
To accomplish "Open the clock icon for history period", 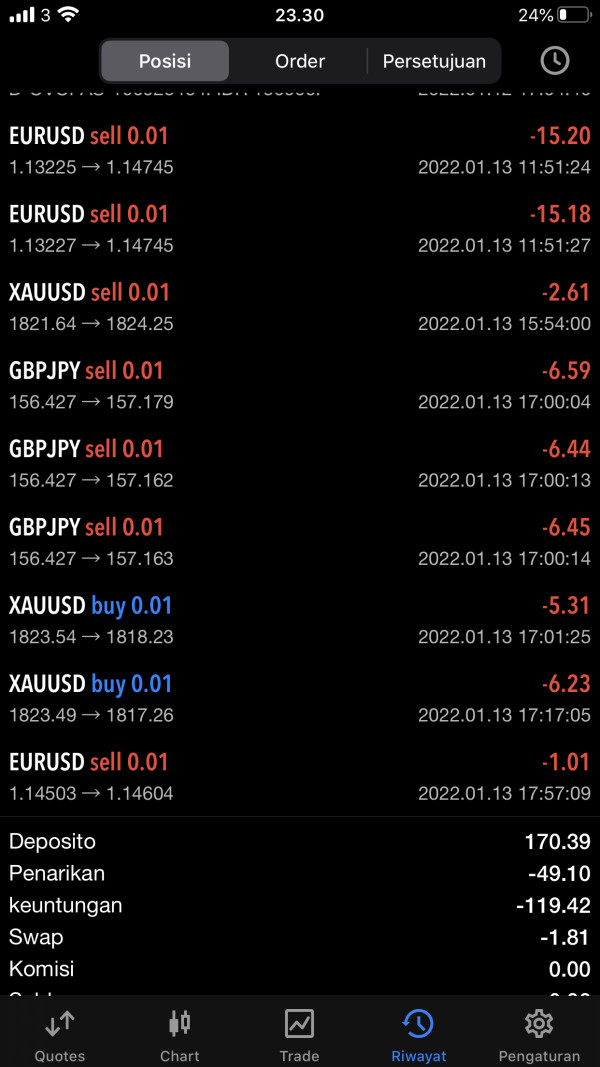I will point(555,61).
